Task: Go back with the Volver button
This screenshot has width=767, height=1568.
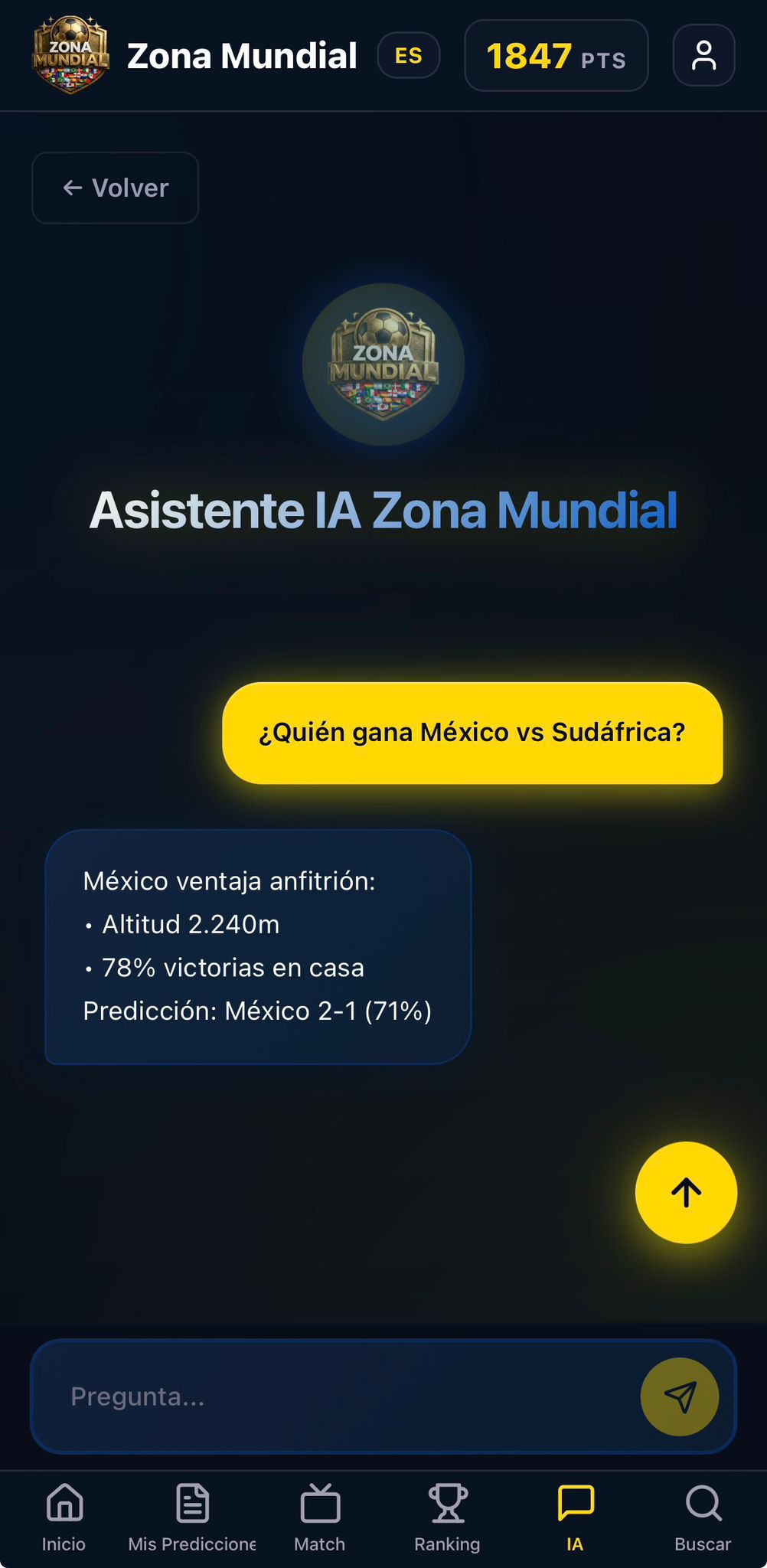Action: pyautogui.click(x=116, y=188)
